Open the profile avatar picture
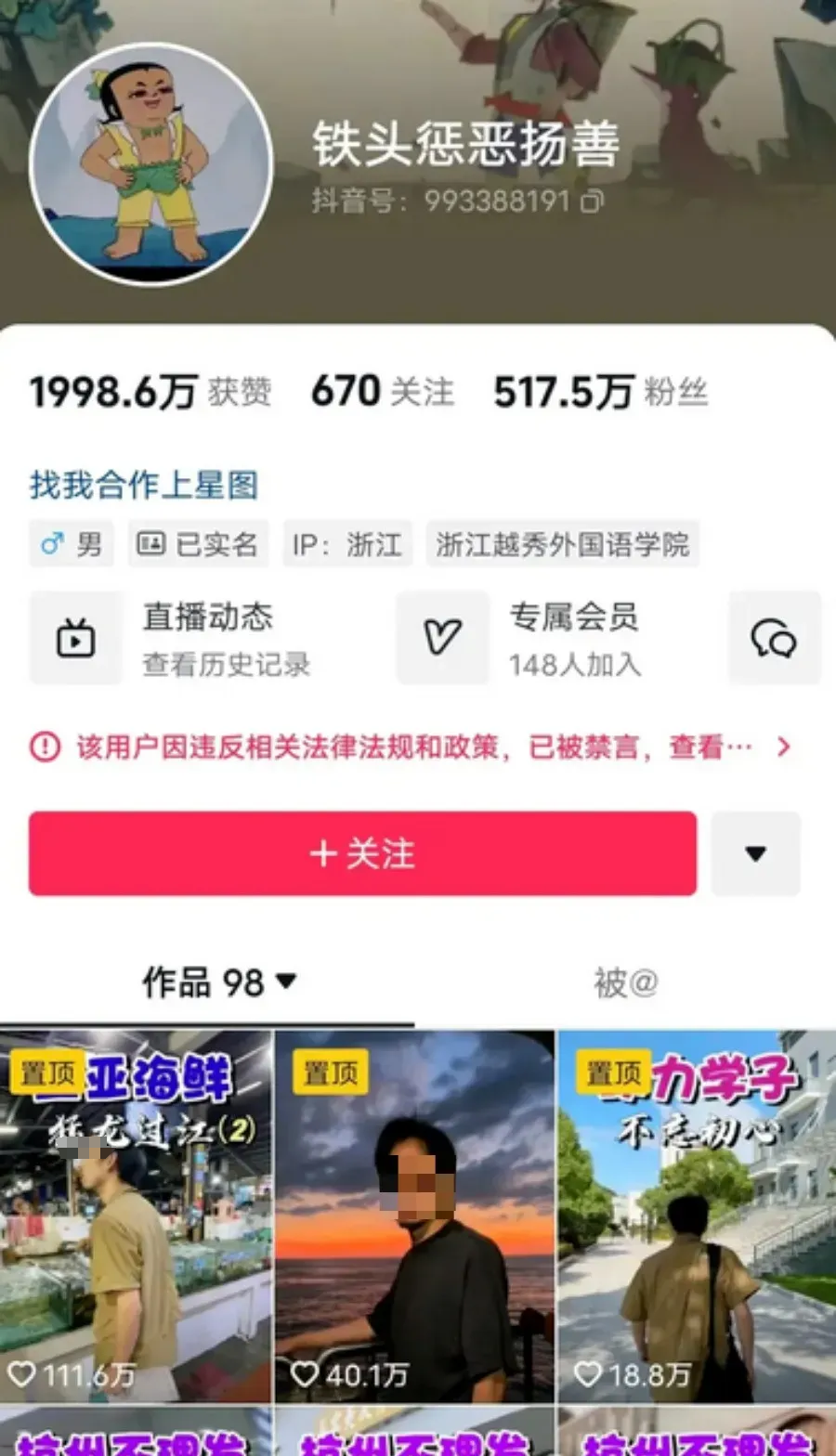This screenshot has height=1456, width=836. 151,163
